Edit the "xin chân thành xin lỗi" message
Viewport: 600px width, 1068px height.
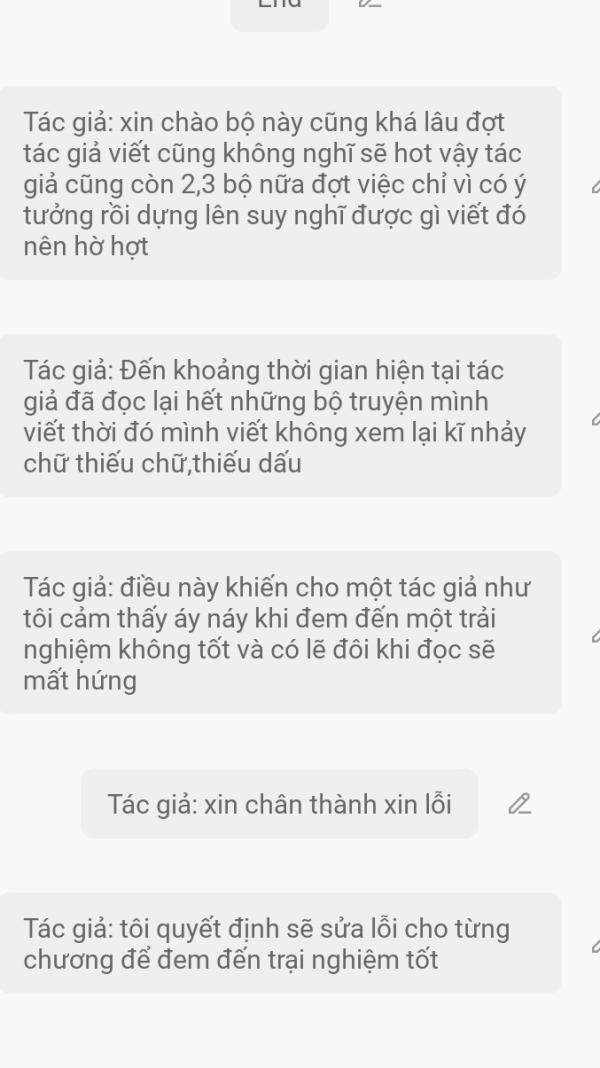point(520,804)
